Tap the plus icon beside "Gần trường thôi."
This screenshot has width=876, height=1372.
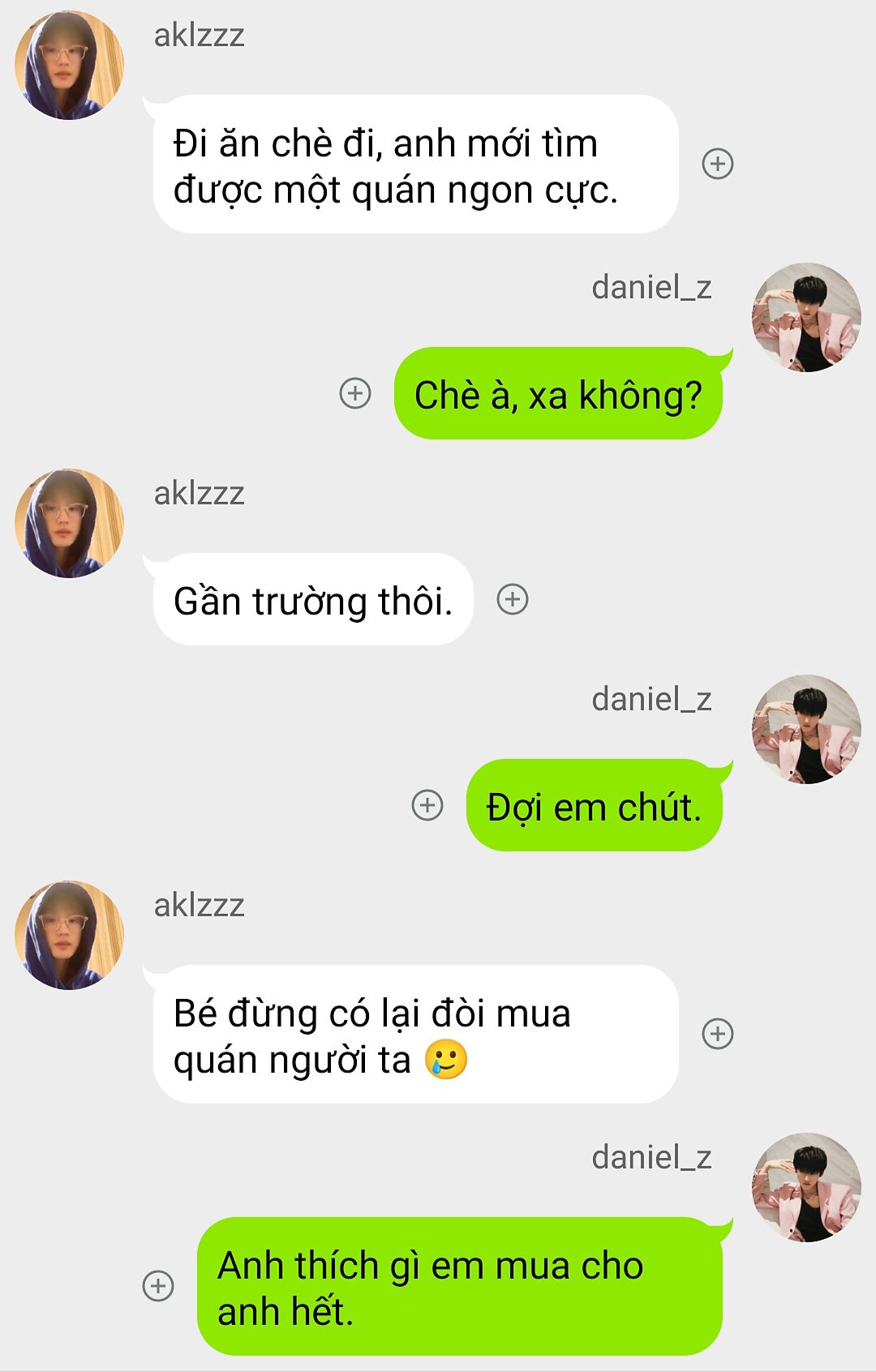512,599
